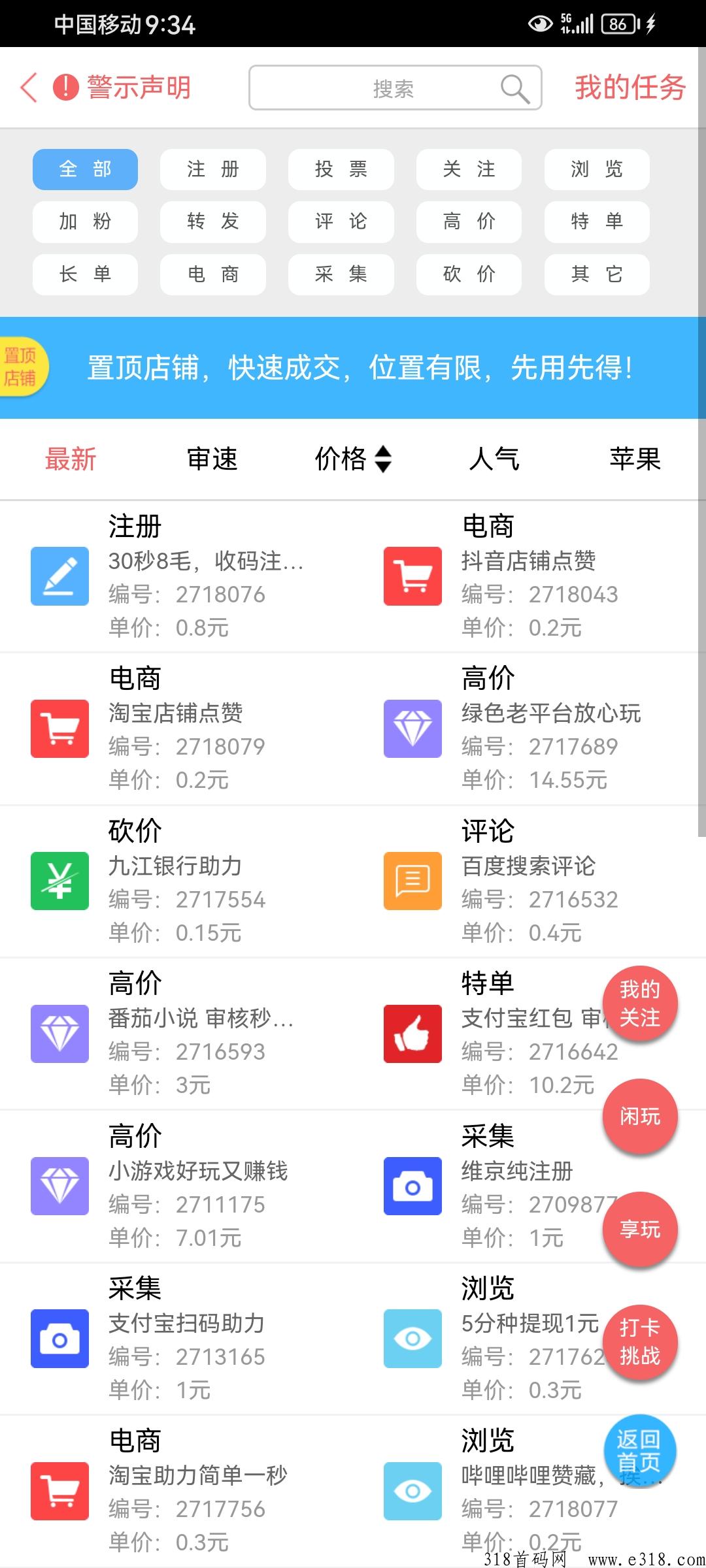Screen dimensions: 706x1568
Task: Select the 注册 category chip
Action: click(x=213, y=169)
